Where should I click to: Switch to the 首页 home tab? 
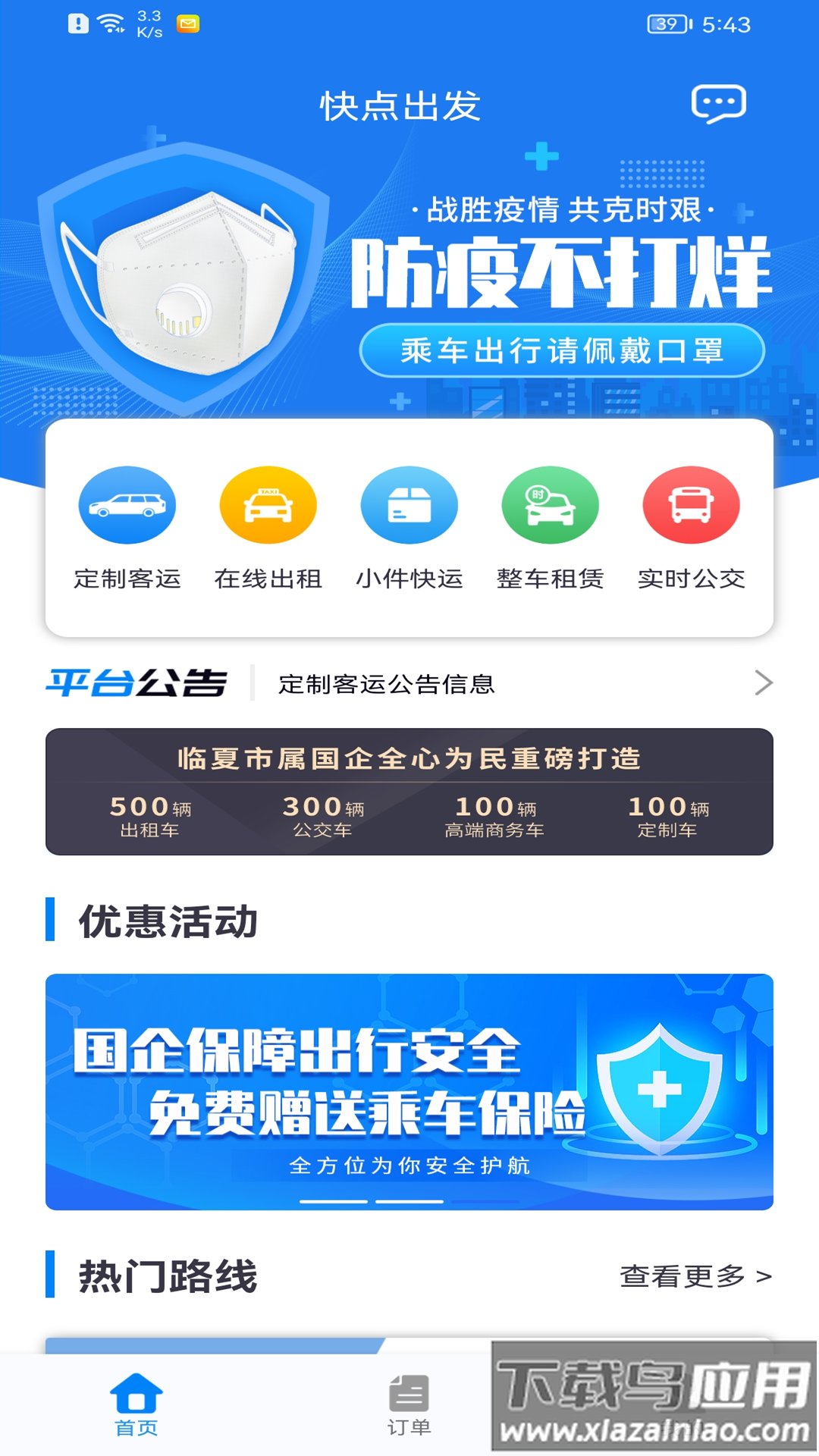tap(136, 1404)
